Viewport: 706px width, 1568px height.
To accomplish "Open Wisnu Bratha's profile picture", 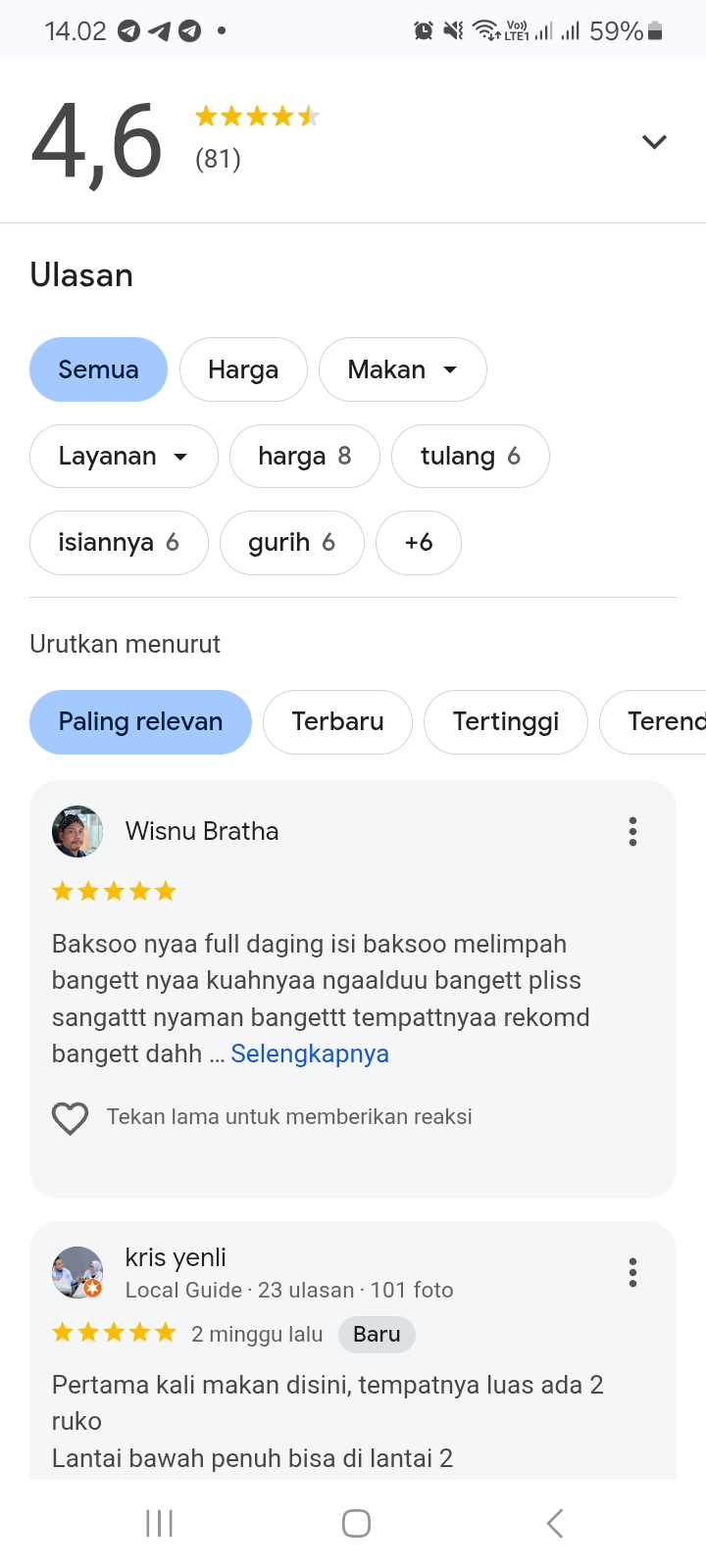I will pos(76,832).
